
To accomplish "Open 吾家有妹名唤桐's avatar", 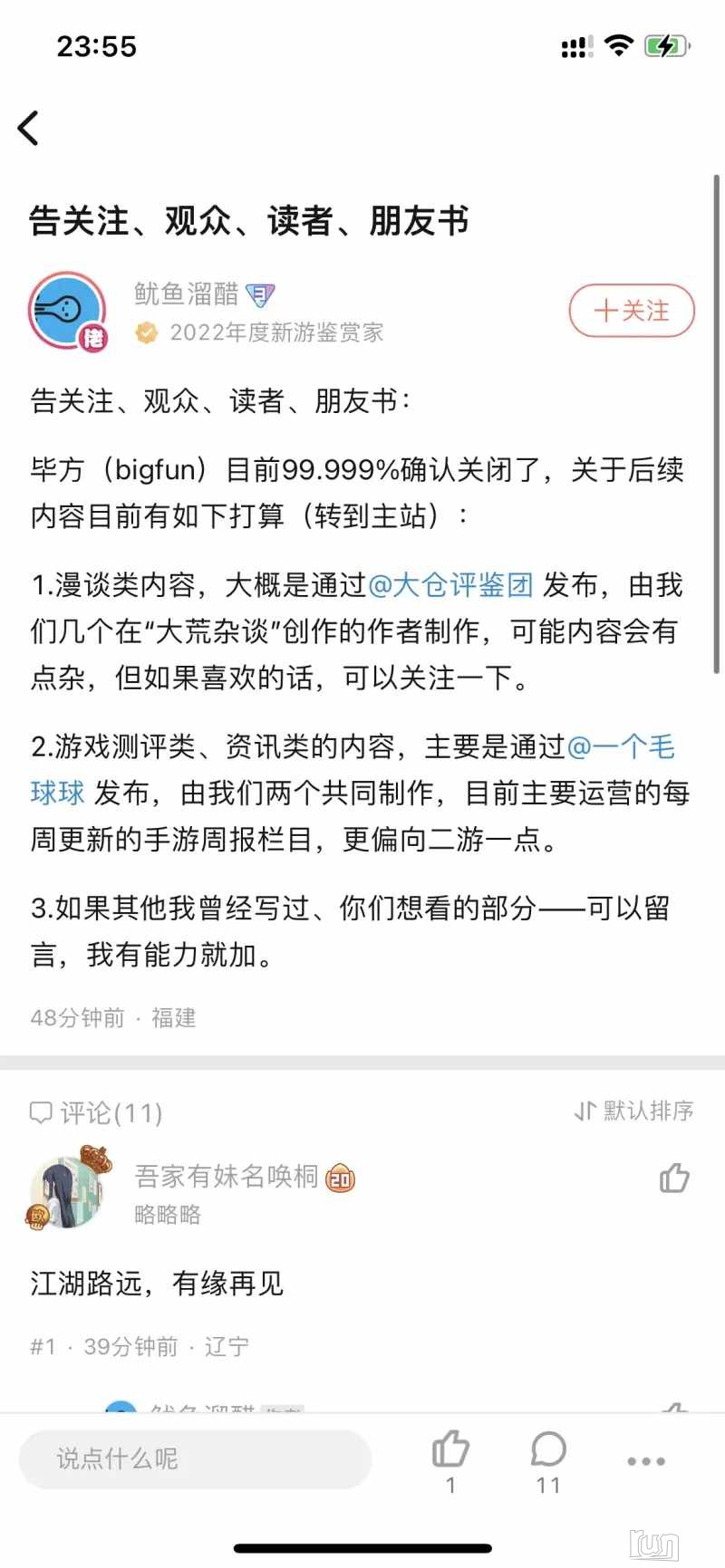I will tap(67, 1190).
